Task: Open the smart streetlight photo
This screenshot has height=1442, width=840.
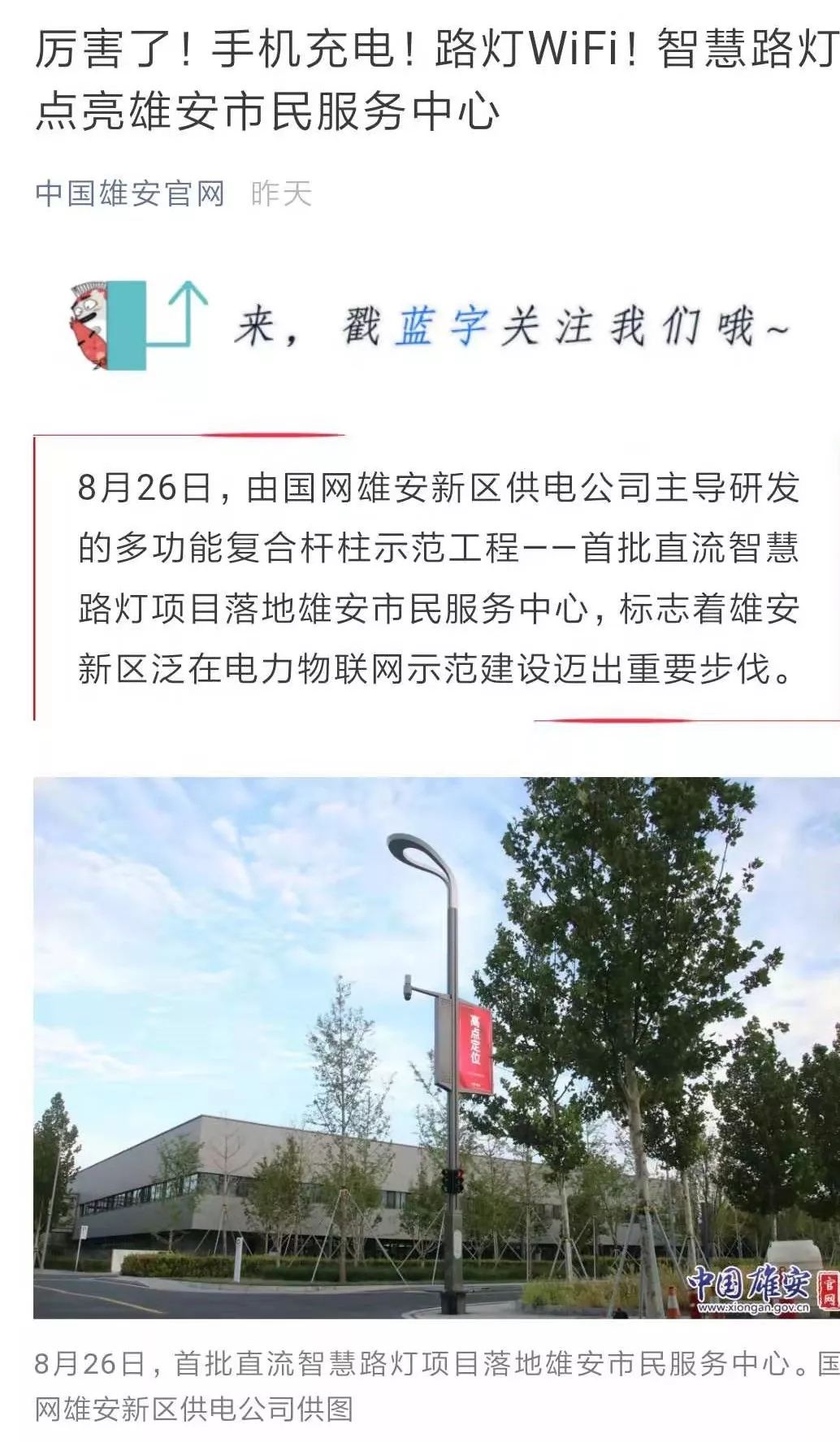Action: (x=436, y=1048)
